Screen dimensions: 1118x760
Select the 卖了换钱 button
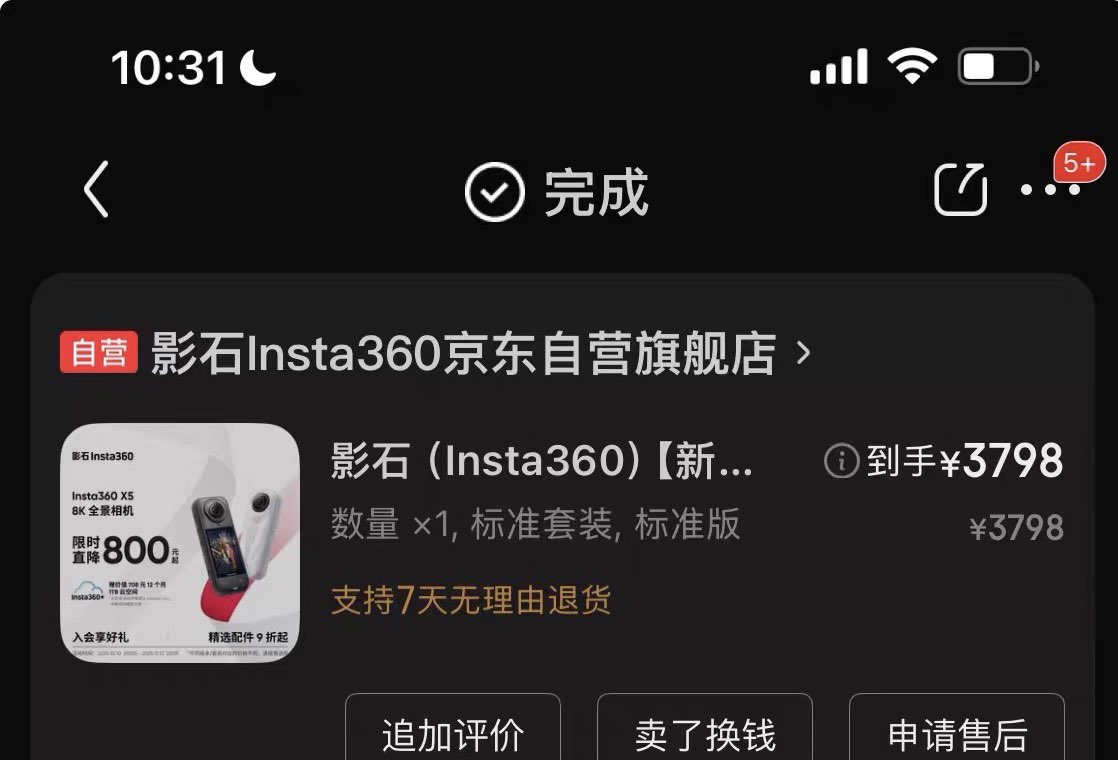point(705,733)
